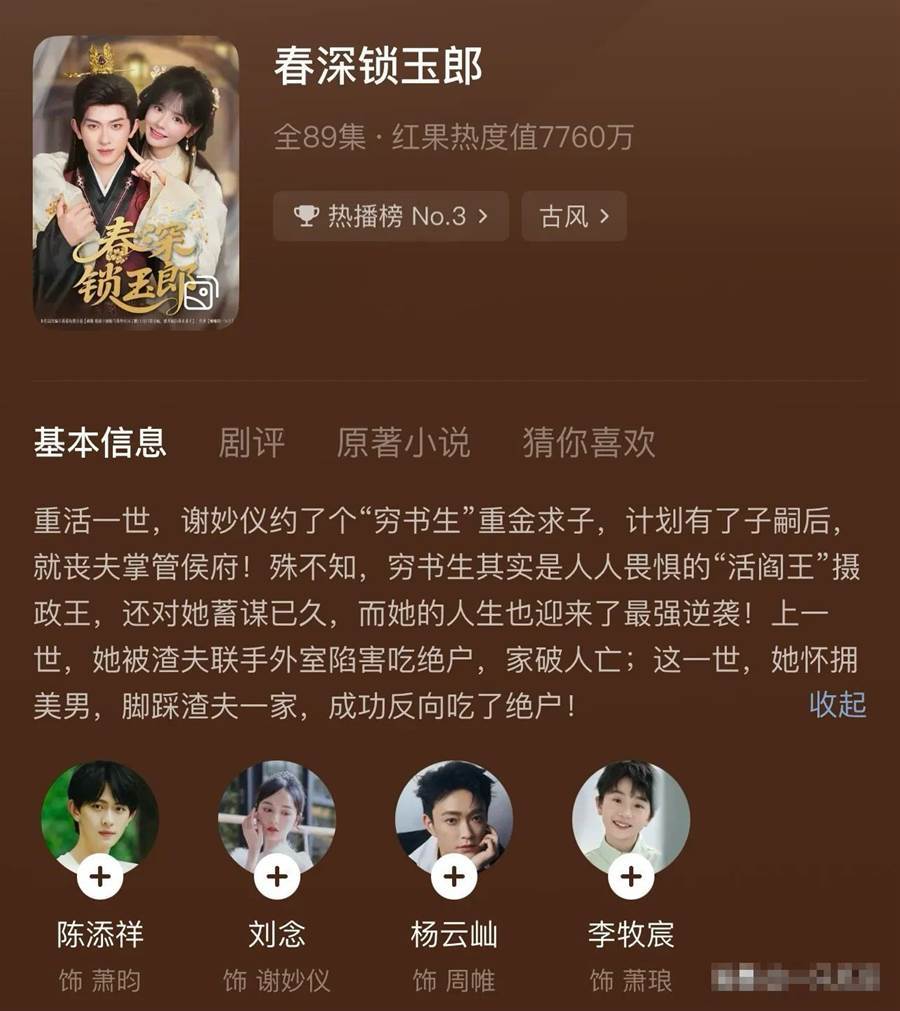Open the 春深锁玉郎 poster image
Image resolution: width=900 pixels, height=1011 pixels.
point(136,182)
